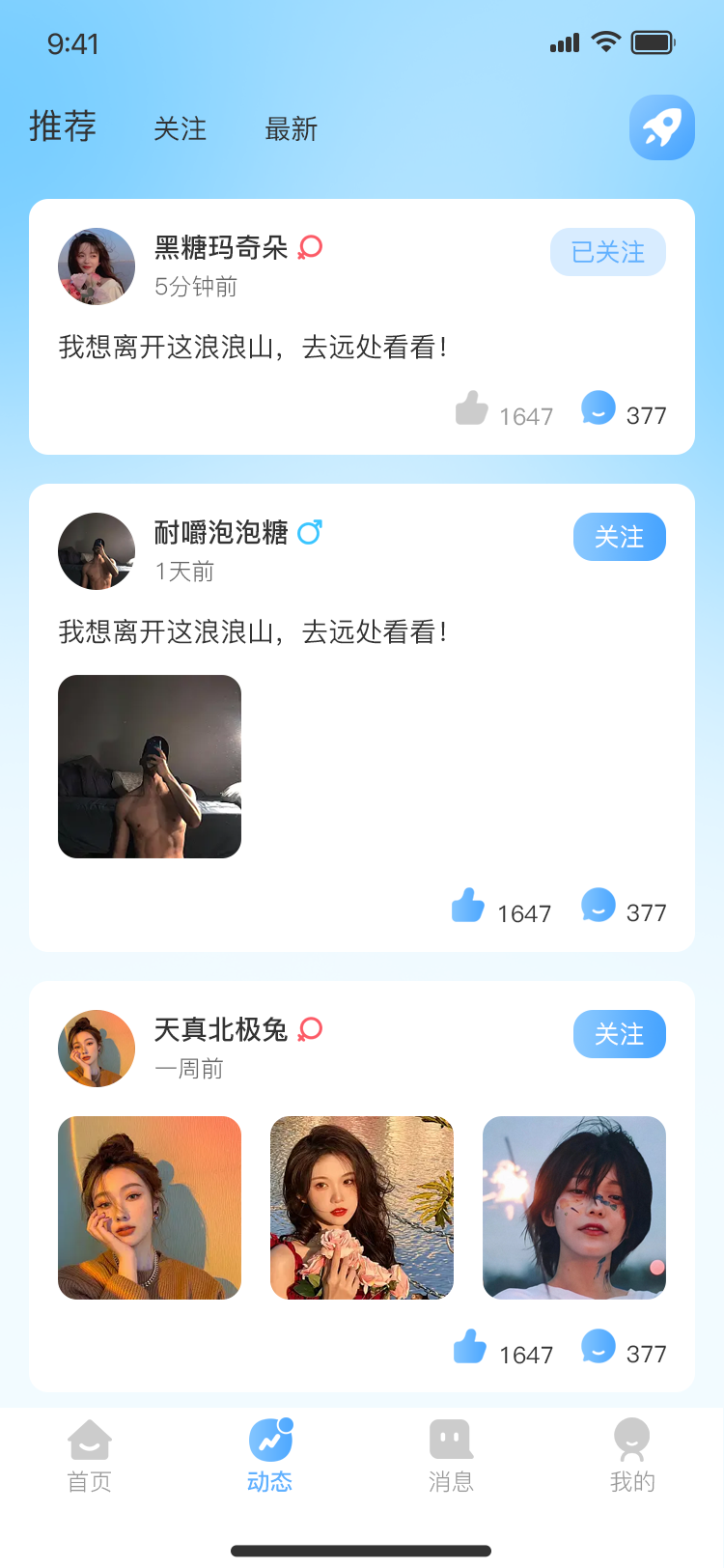Switch to the 我的 tab
The image size is (724, 1568).
(632, 1455)
